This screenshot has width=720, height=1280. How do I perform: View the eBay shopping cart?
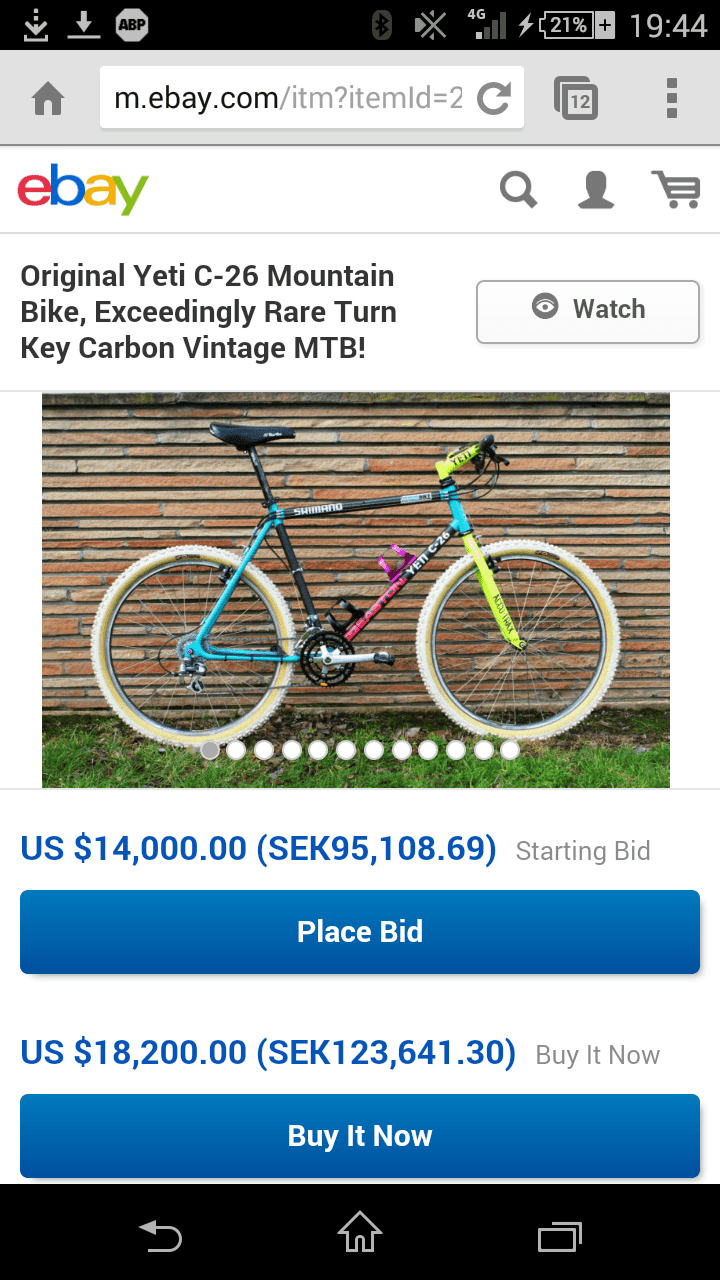click(x=675, y=189)
